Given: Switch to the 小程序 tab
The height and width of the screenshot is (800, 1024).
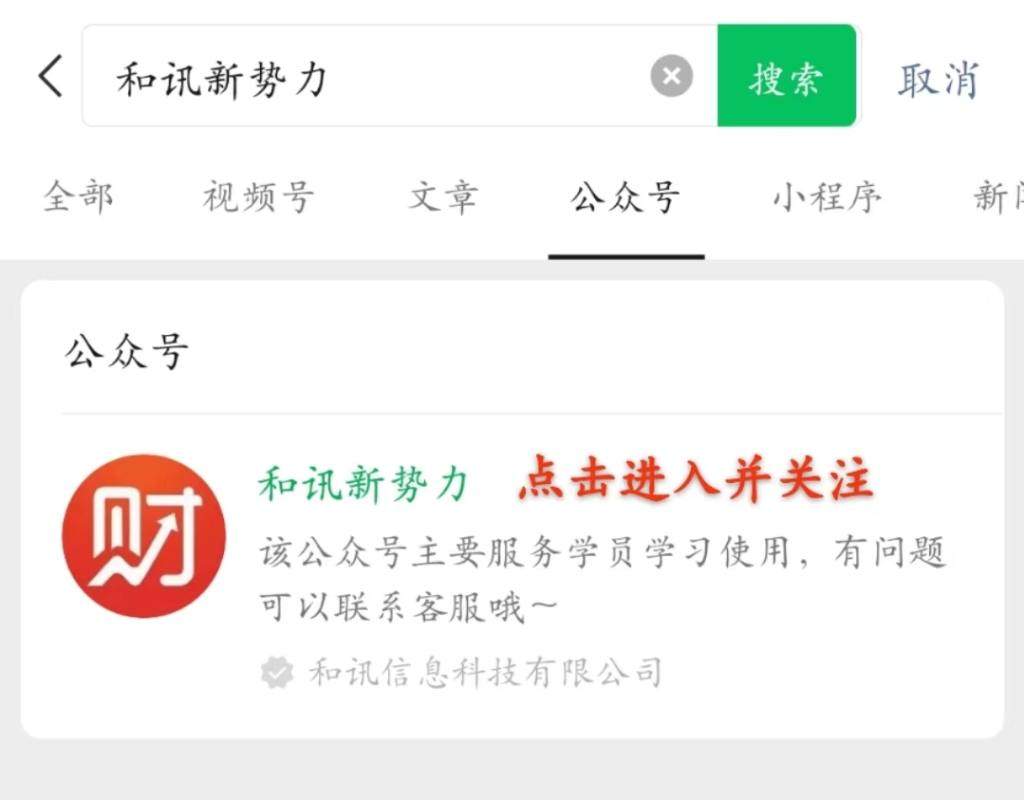Looking at the screenshot, I should click(827, 197).
